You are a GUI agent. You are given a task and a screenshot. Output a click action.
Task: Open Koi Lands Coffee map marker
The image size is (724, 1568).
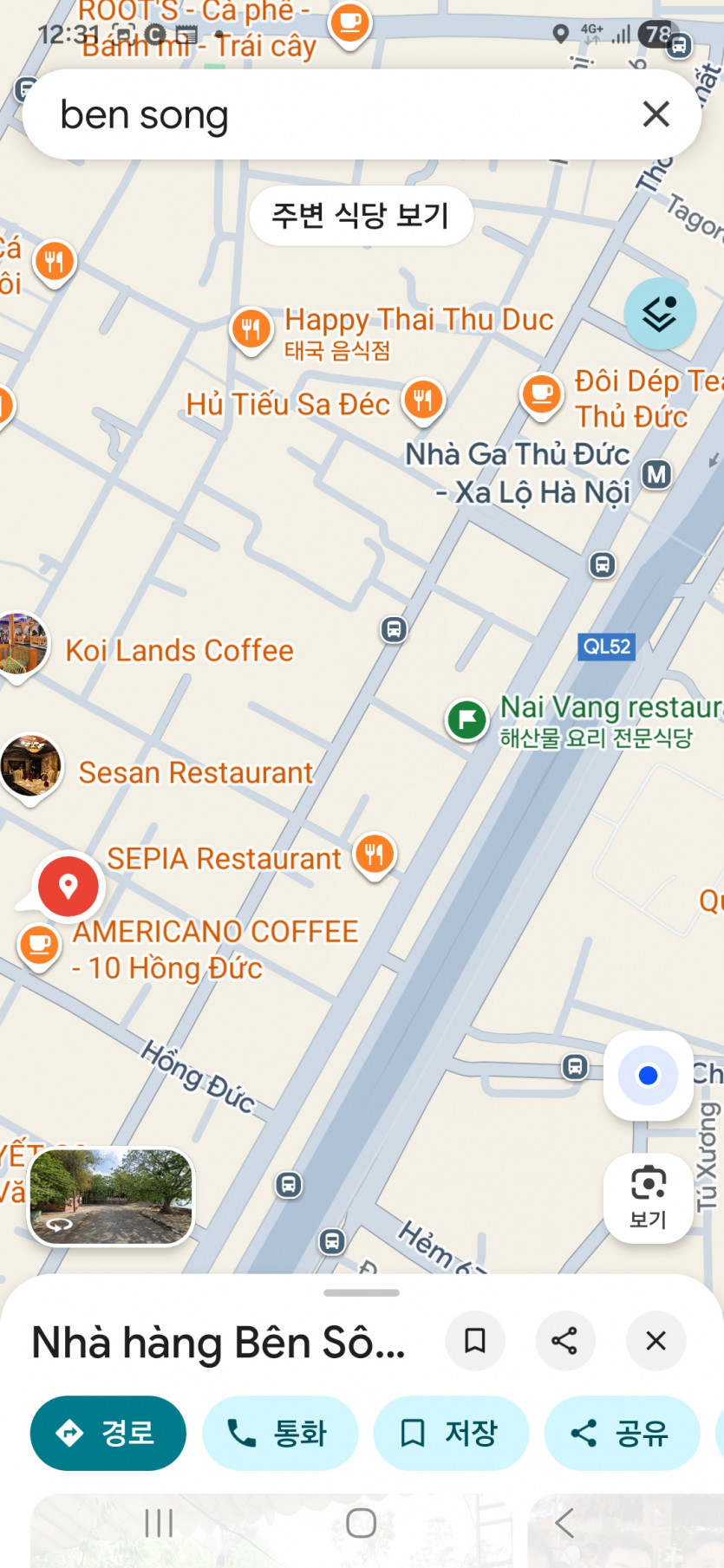point(23,644)
